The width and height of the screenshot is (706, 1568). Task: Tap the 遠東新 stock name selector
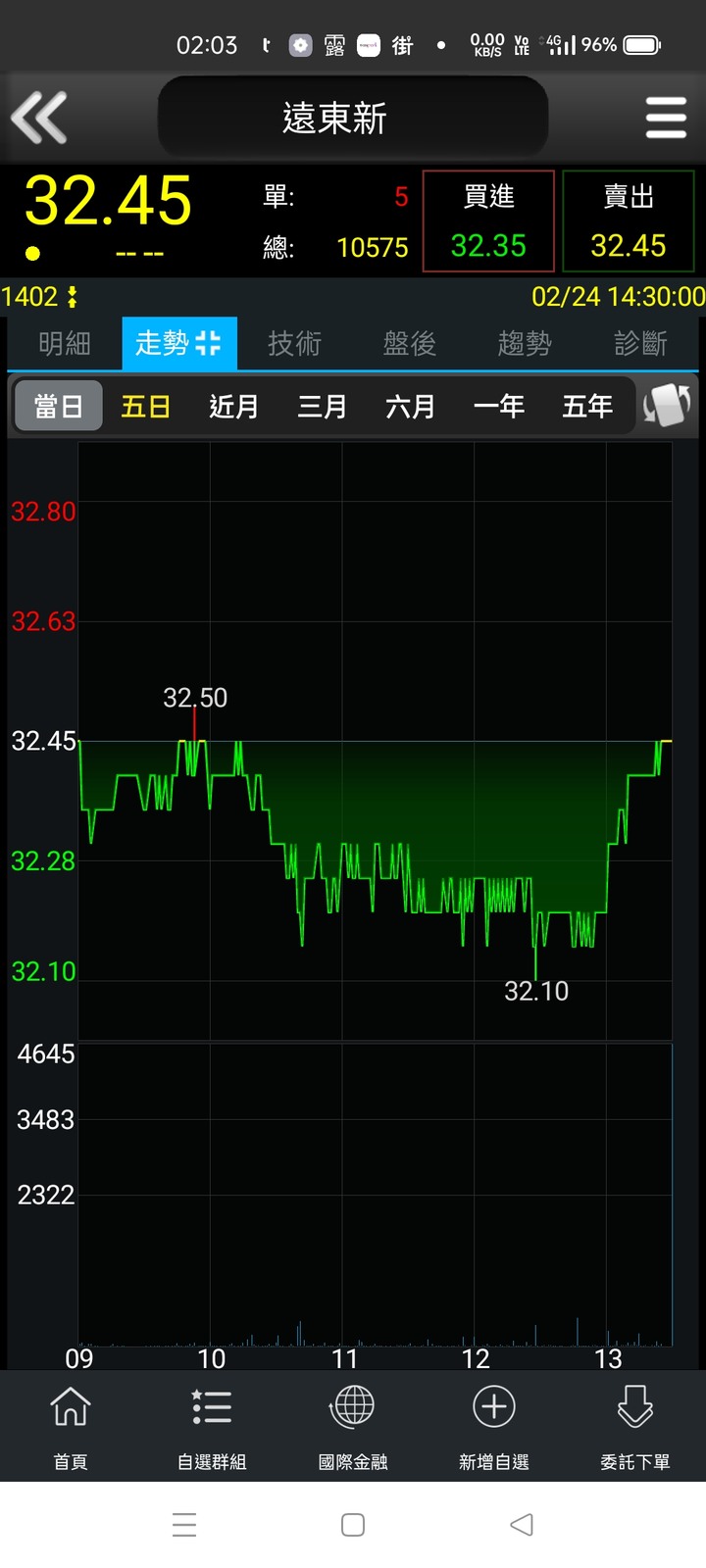click(x=353, y=118)
